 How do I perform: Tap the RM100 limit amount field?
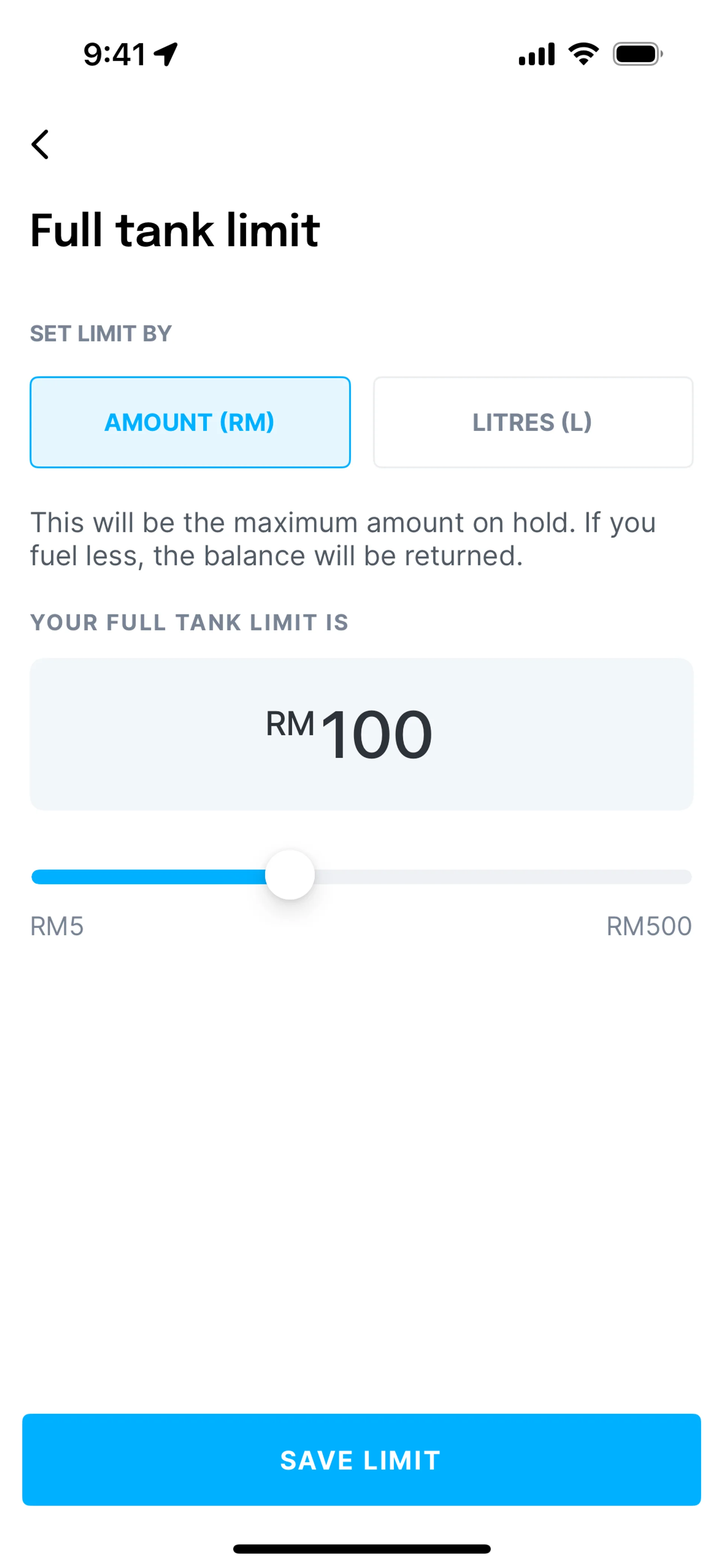point(361,734)
